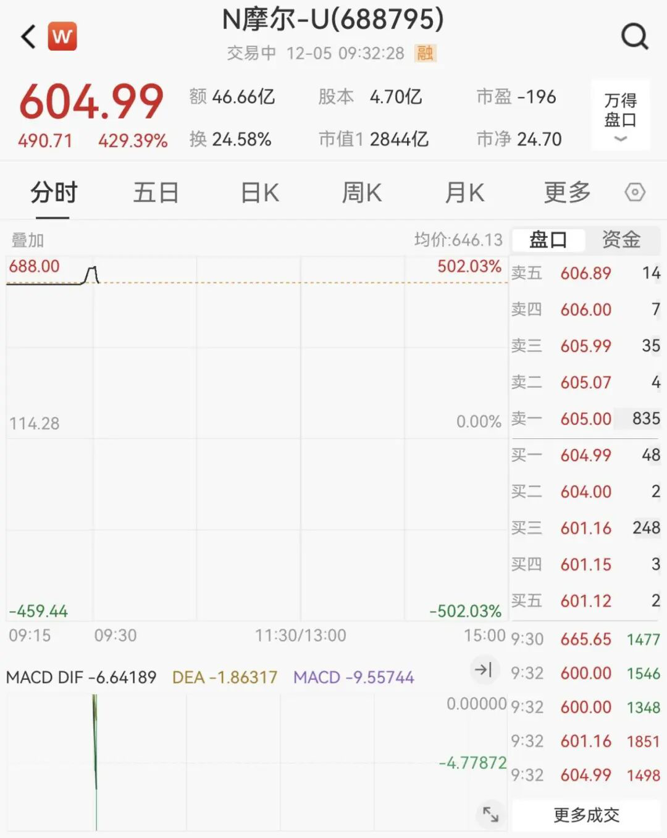Select the 周K chart tab

[x=362, y=192]
